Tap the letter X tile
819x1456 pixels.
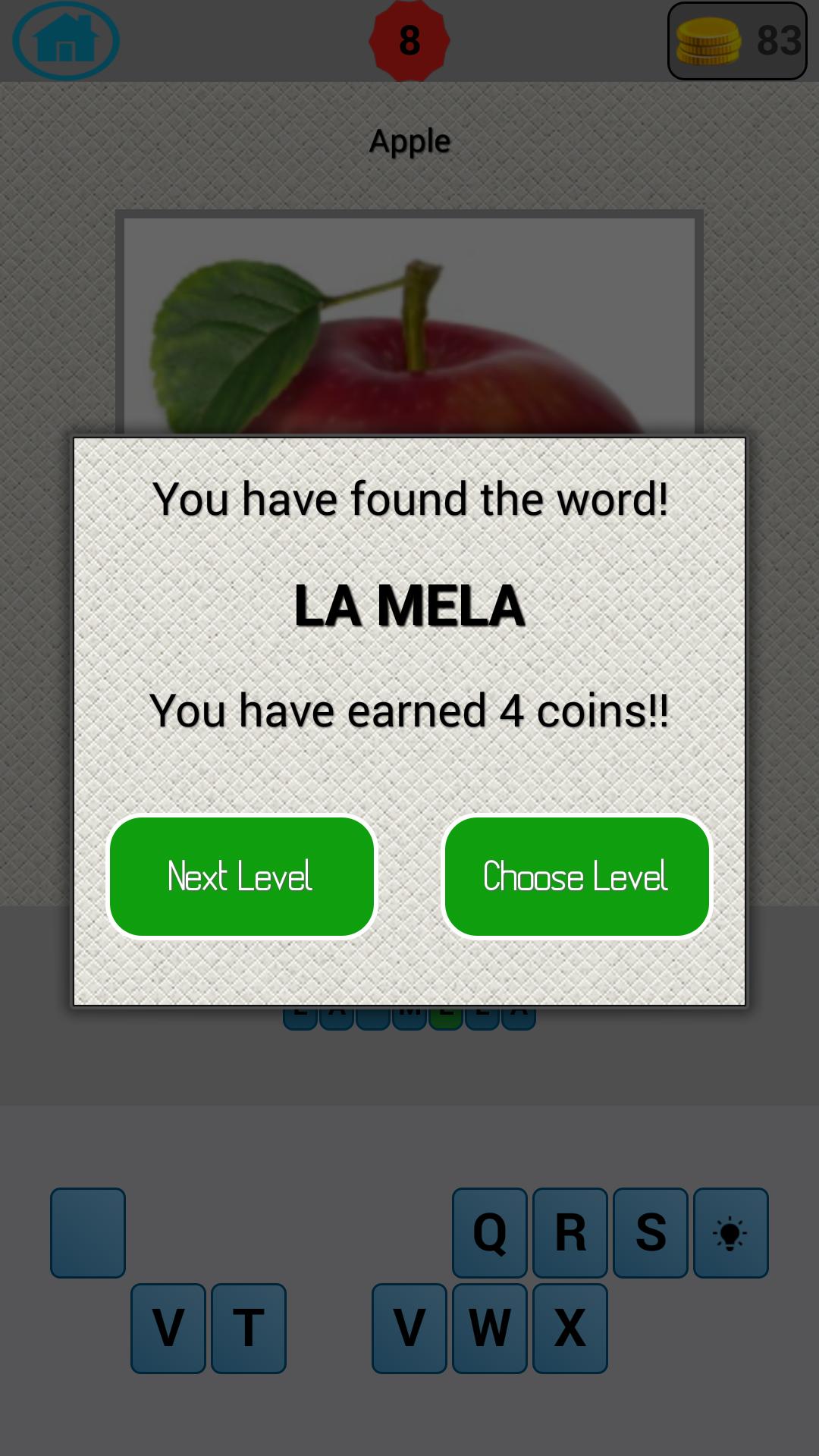(x=570, y=1329)
